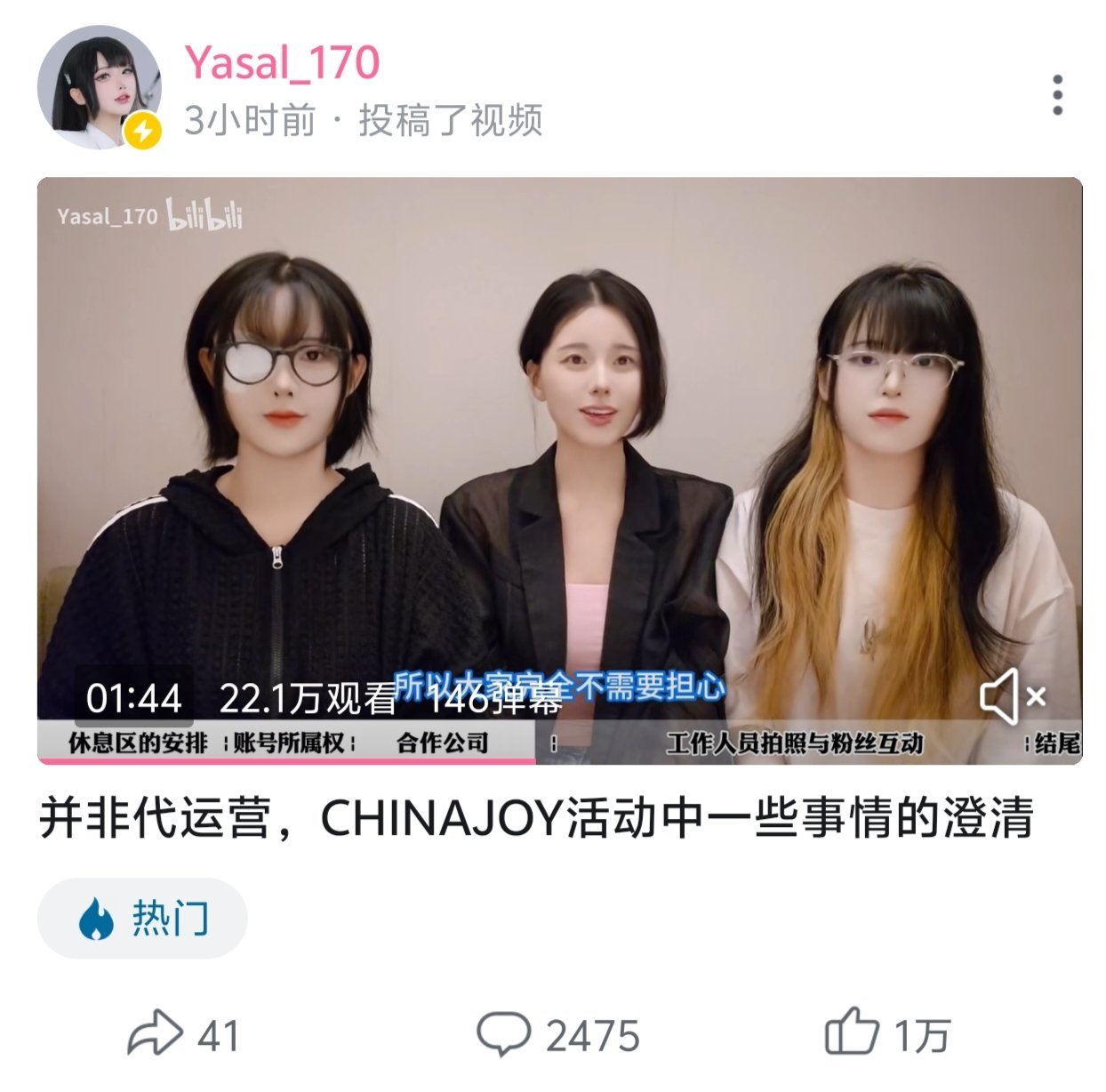Viewport: 1106px width, 1092px height.
Task: Like this video post
Action: click(x=886, y=1033)
